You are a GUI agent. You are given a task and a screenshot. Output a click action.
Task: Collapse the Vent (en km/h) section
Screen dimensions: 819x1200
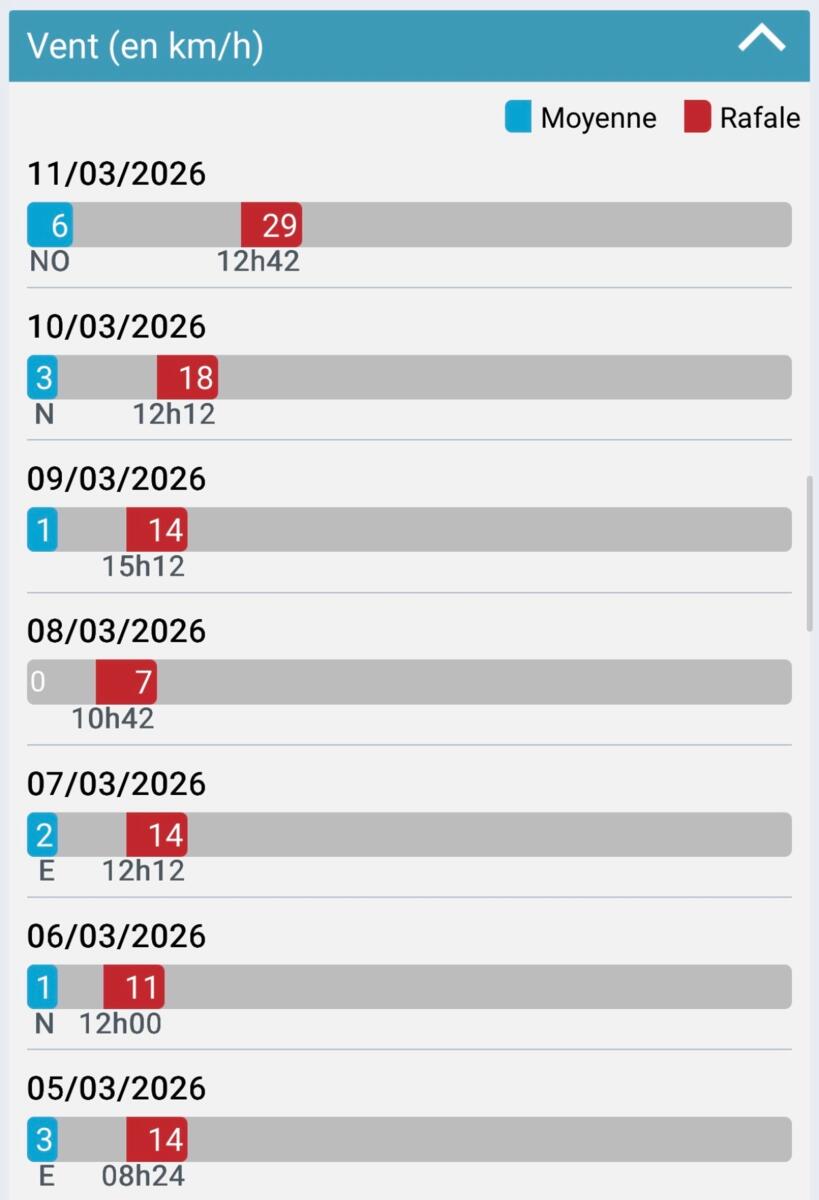tap(761, 41)
